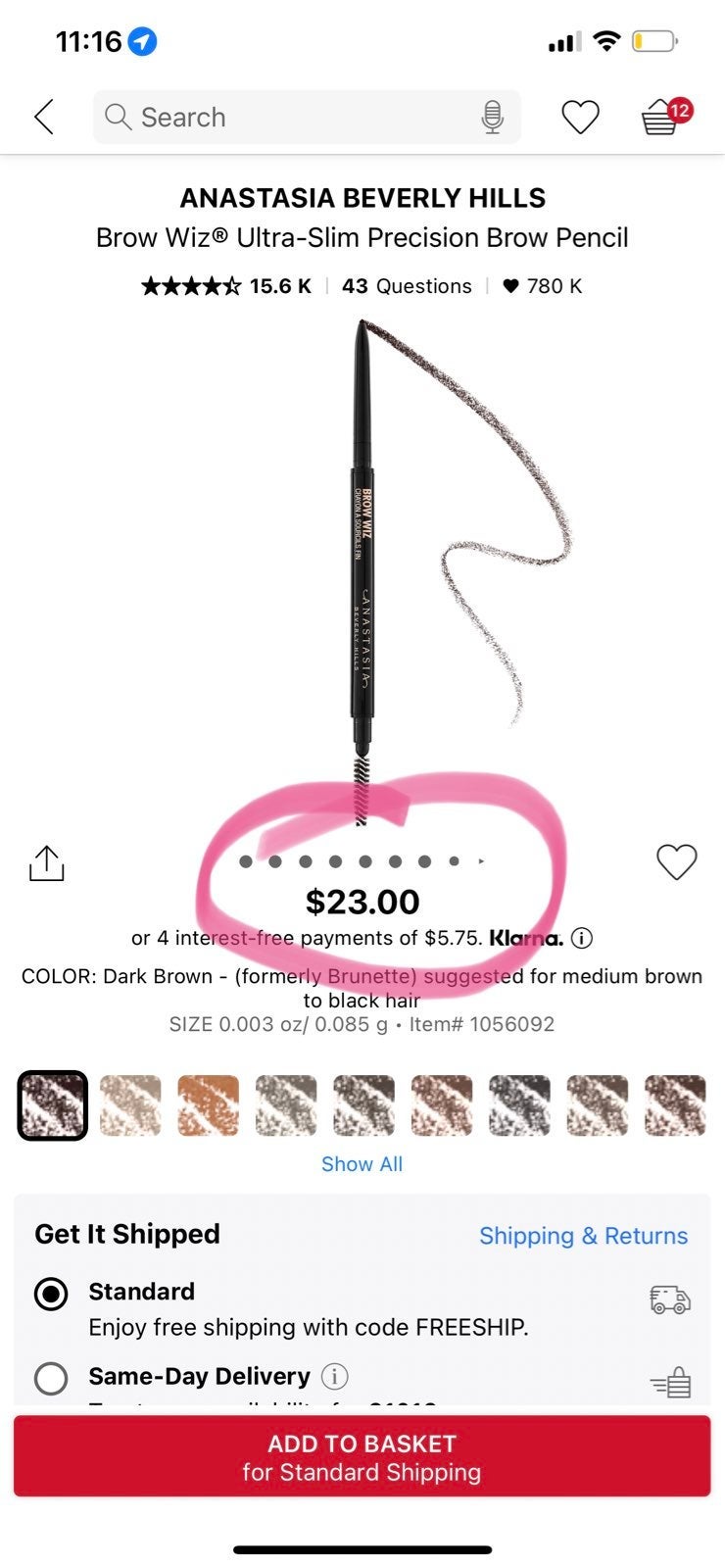Viewport: 725px width, 1568px height.
Task: Go back using the top-left arrow
Action: click(44, 117)
